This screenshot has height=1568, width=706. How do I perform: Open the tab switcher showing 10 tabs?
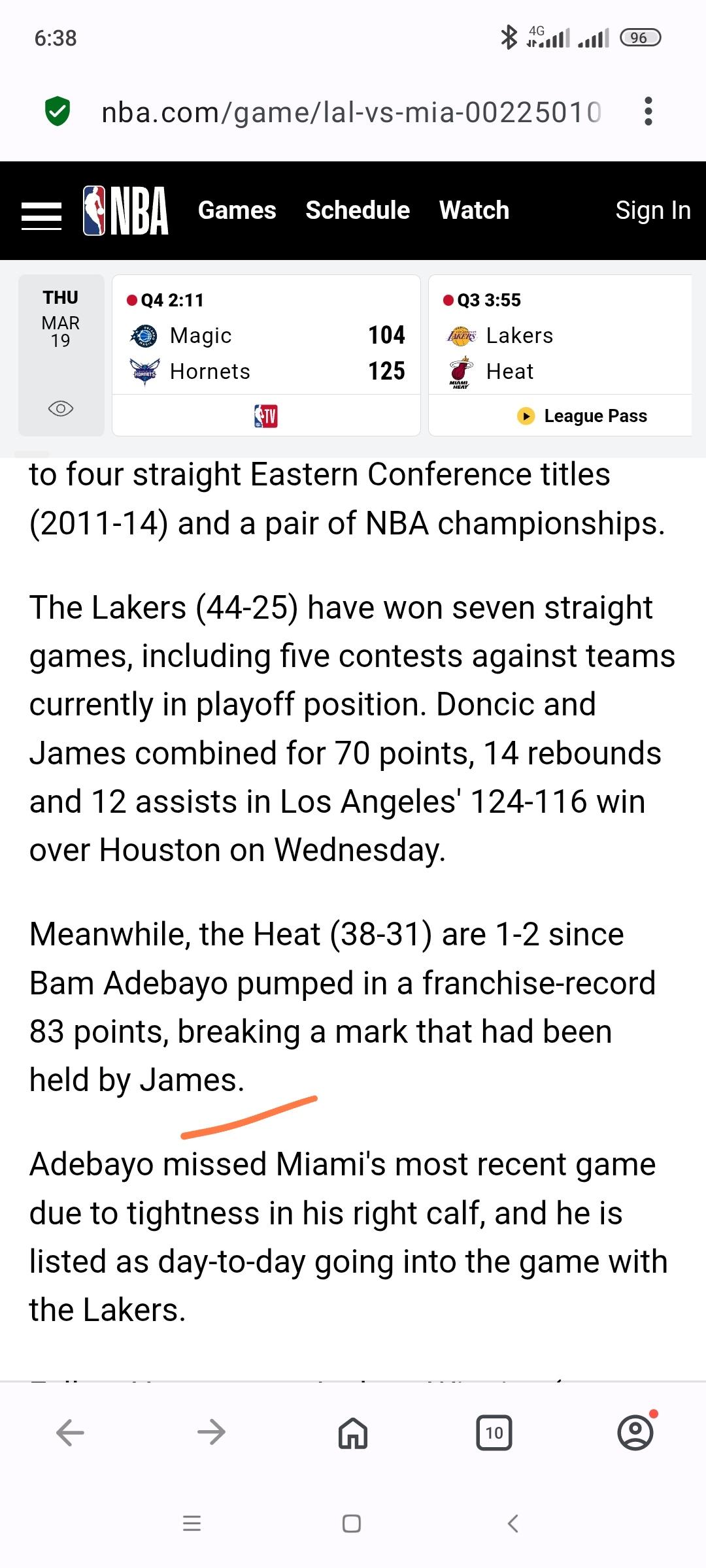tap(494, 1433)
